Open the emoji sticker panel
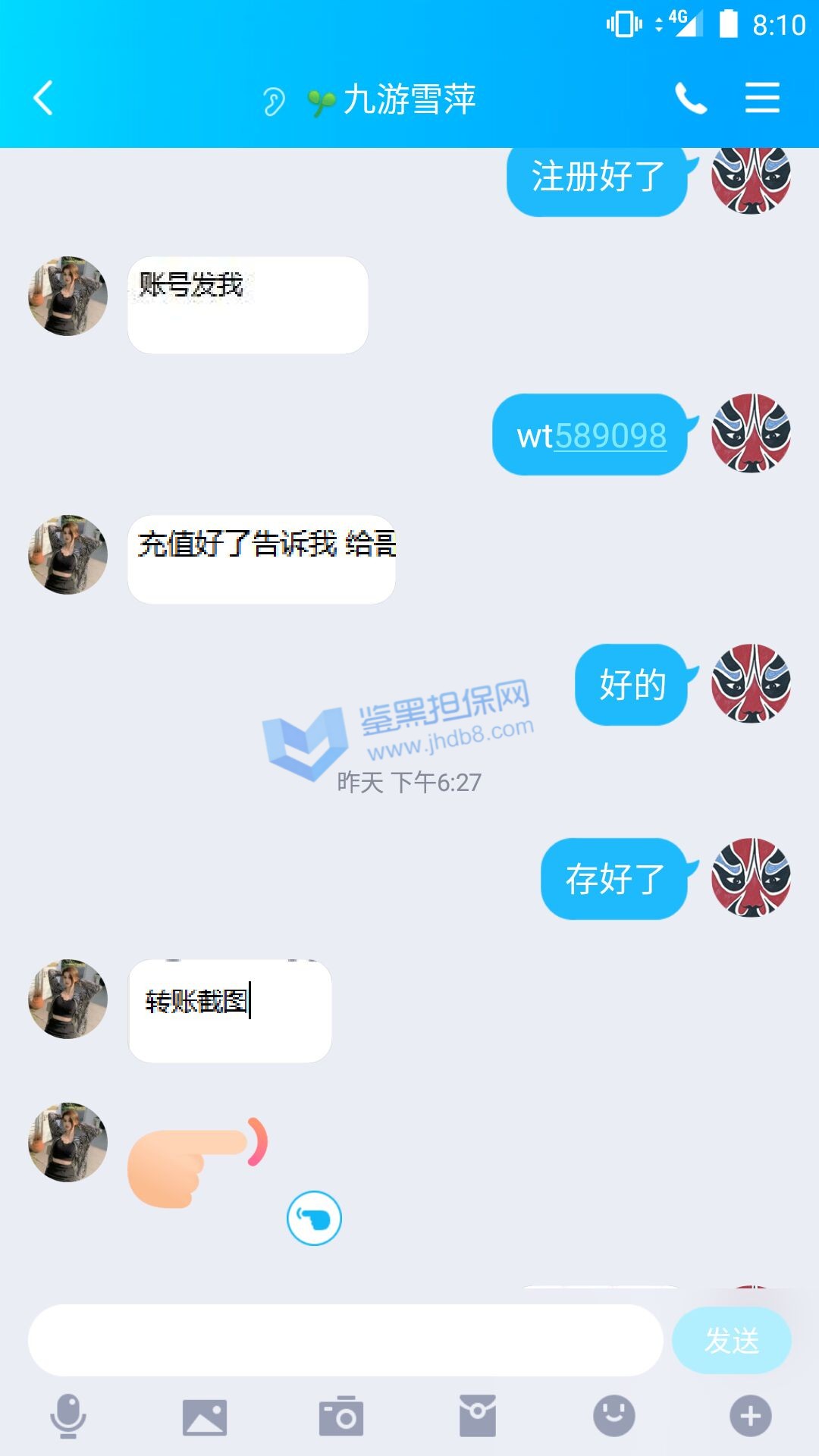The image size is (819, 1456). (x=613, y=1416)
